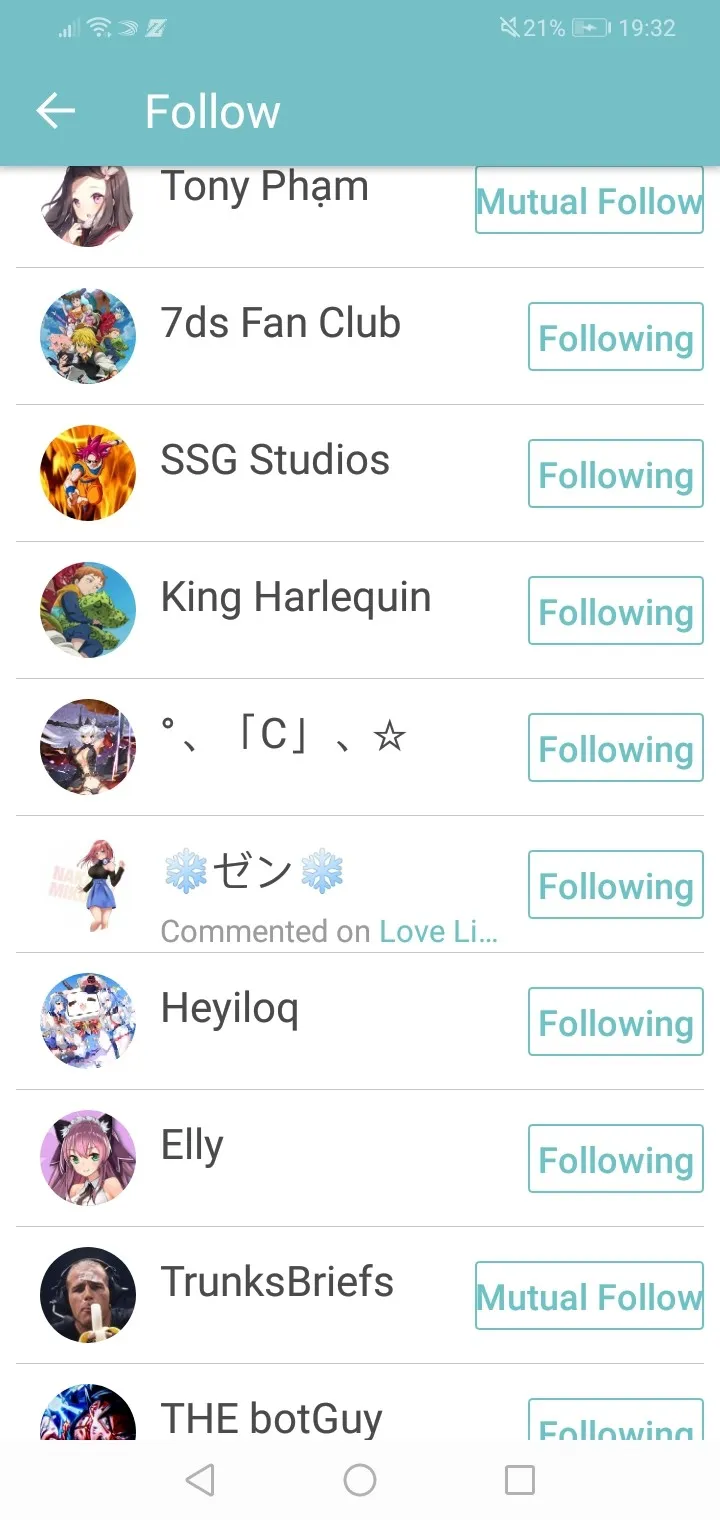Tap the Following button next to Elly
This screenshot has width=720, height=1520.
click(615, 1159)
